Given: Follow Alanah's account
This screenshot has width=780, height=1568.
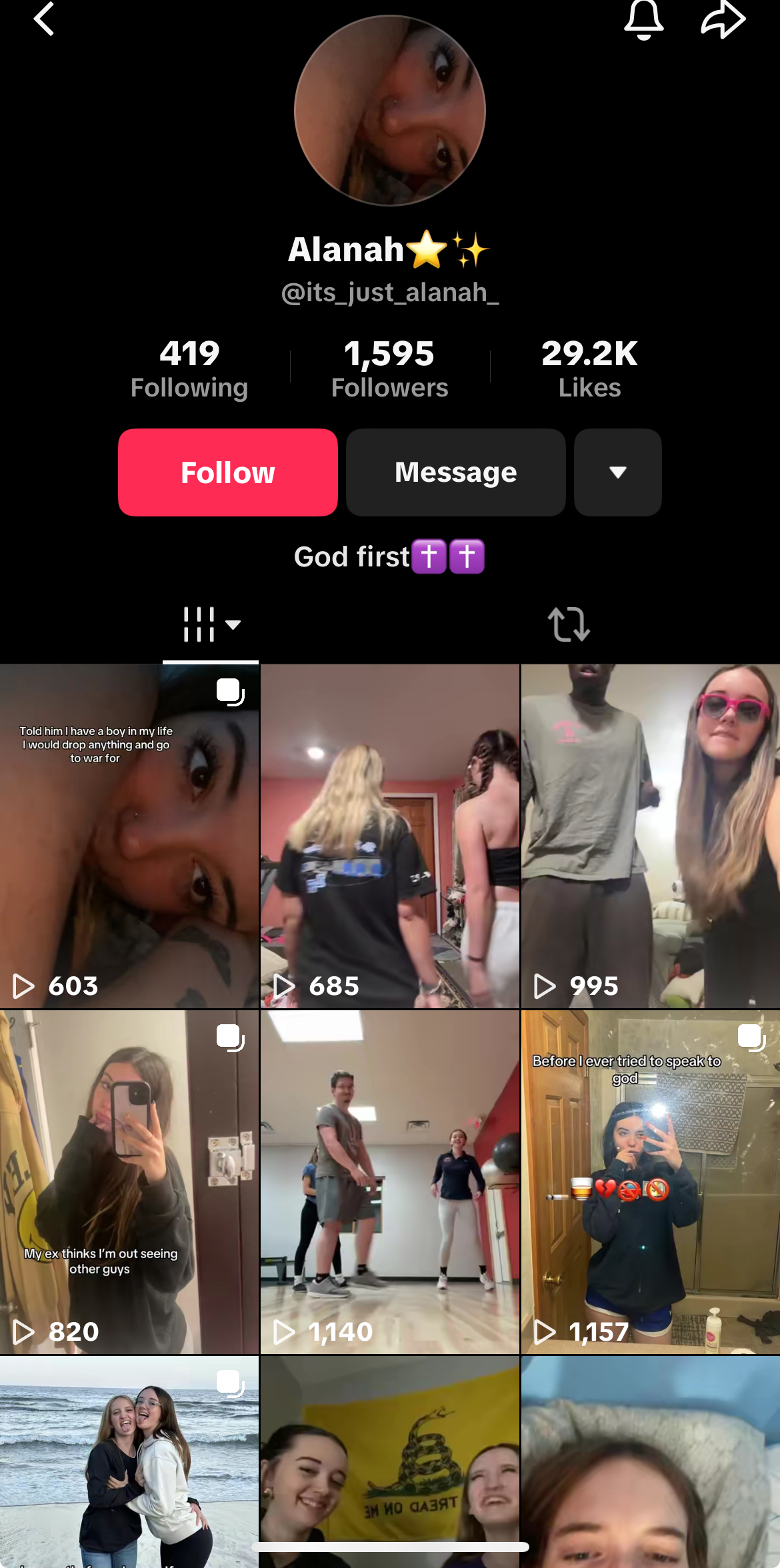Looking at the screenshot, I should pos(228,472).
